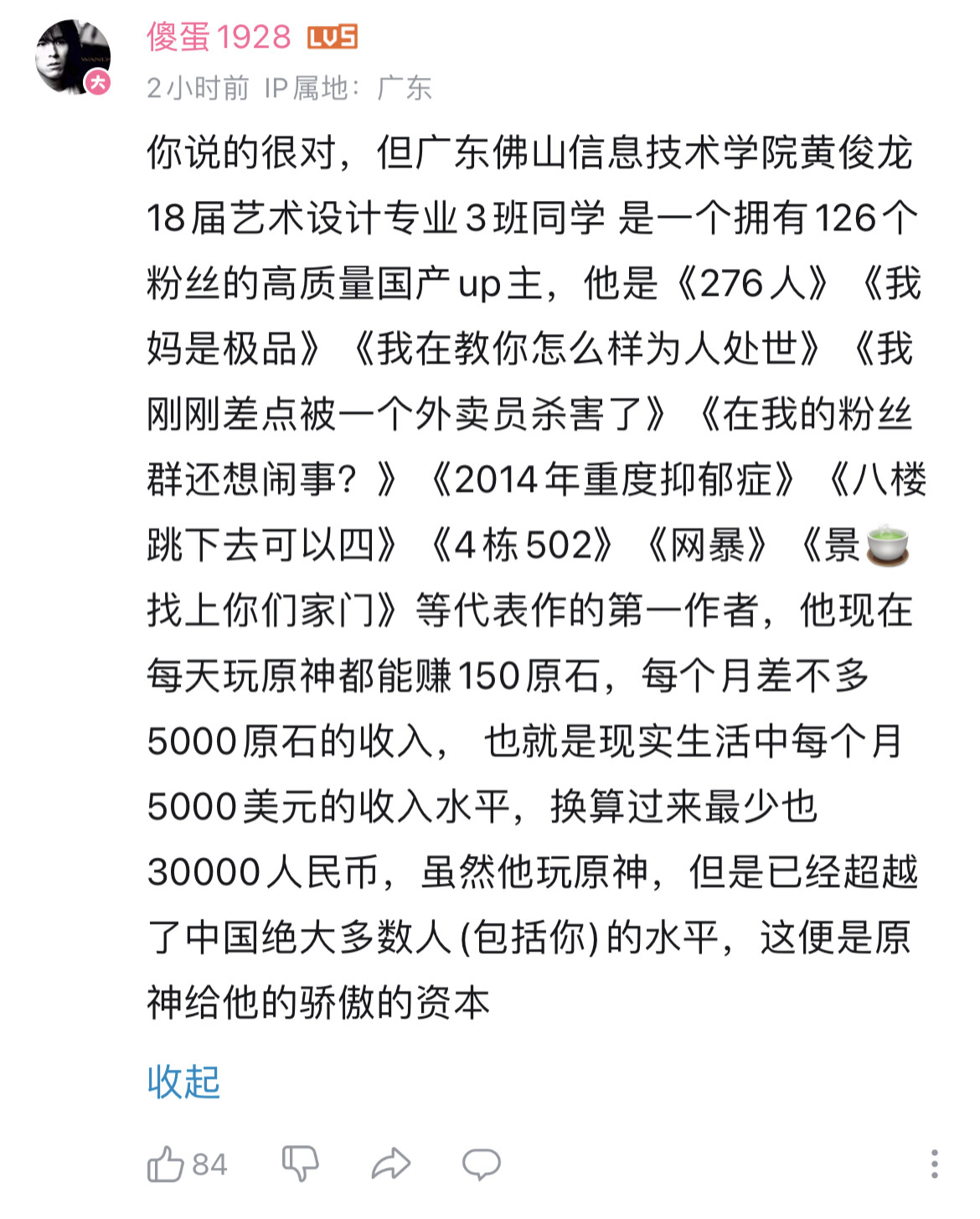The width and height of the screenshot is (980, 1219).
Task: Dislike this comment
Action: [x=300, y=1164]
